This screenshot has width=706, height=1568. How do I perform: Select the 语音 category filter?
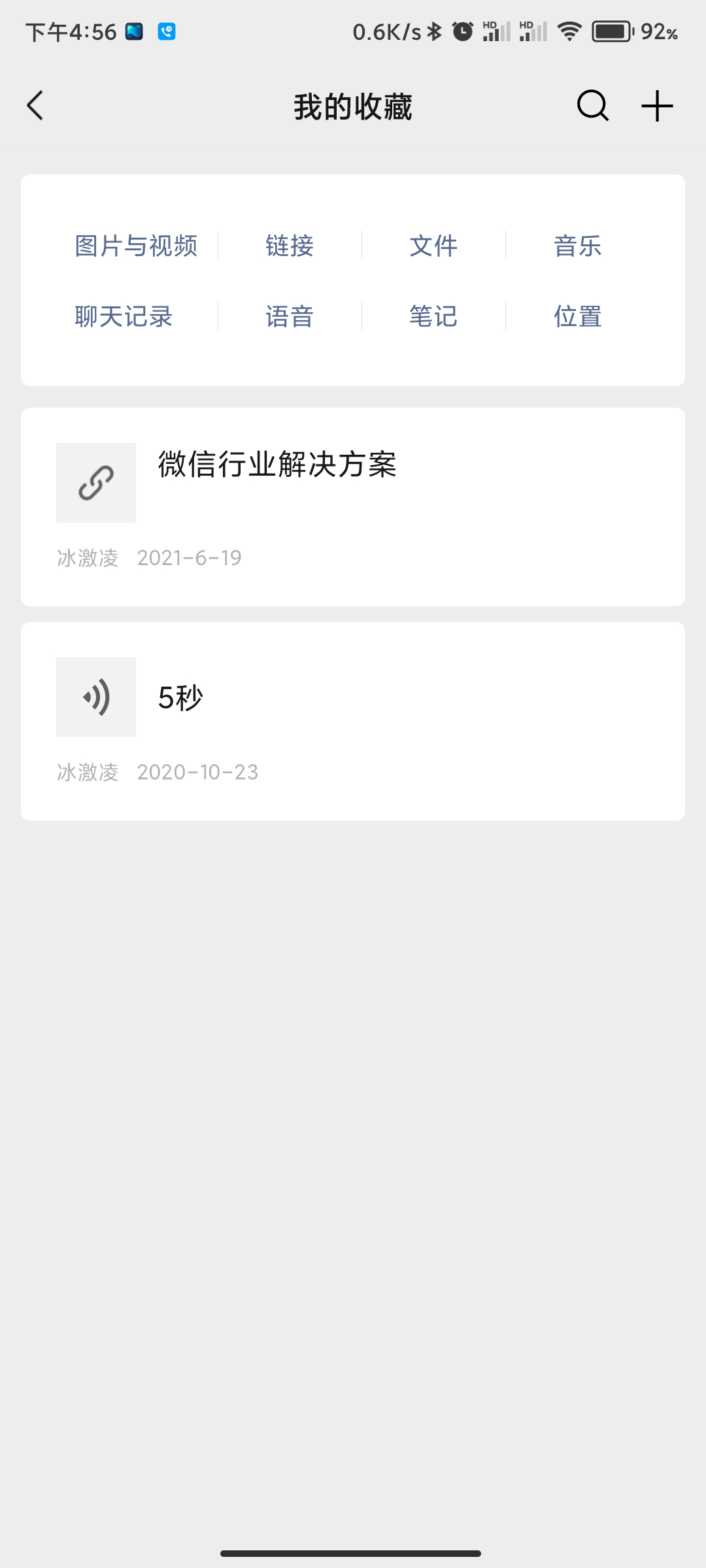[x=290, y=316]
